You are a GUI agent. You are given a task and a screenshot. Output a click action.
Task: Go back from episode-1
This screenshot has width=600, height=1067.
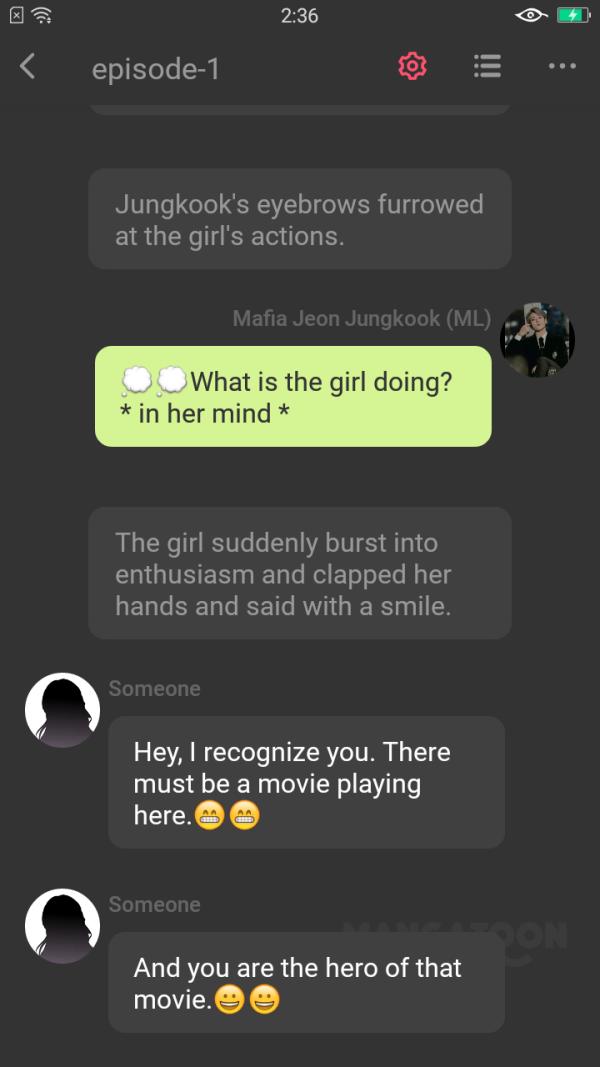tap(28, 67)
